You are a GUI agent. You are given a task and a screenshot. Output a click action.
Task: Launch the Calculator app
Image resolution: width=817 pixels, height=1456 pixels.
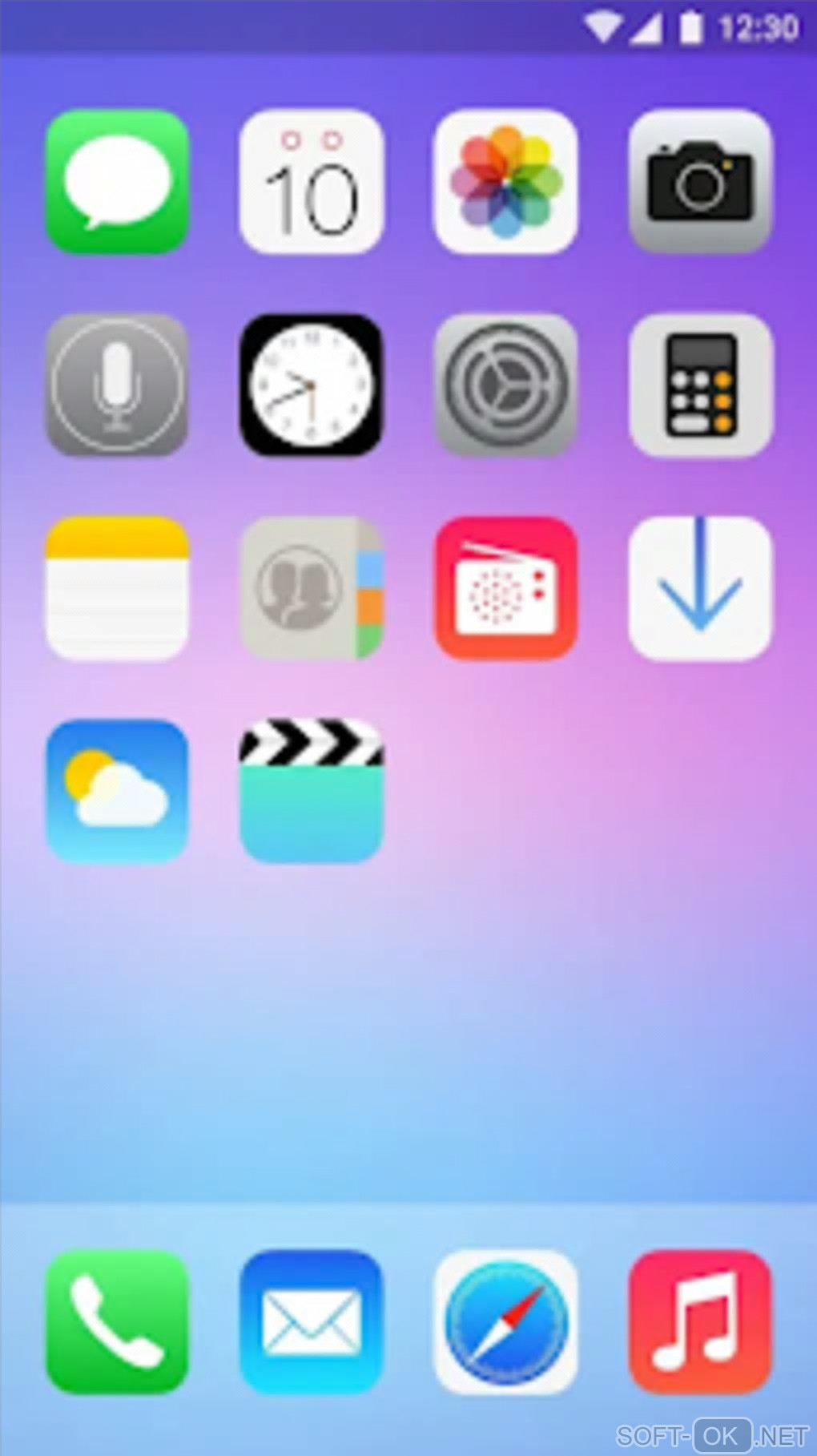[x=700, y=385]
